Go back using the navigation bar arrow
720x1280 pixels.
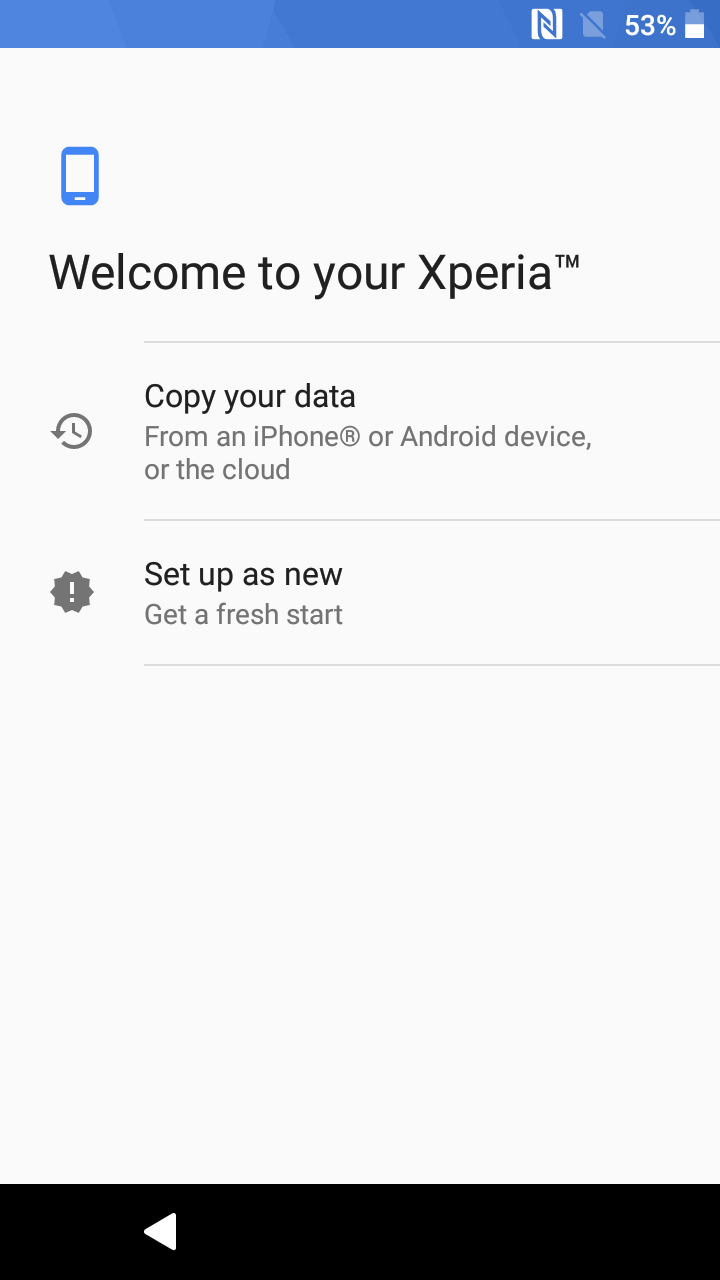point(160,1231)
